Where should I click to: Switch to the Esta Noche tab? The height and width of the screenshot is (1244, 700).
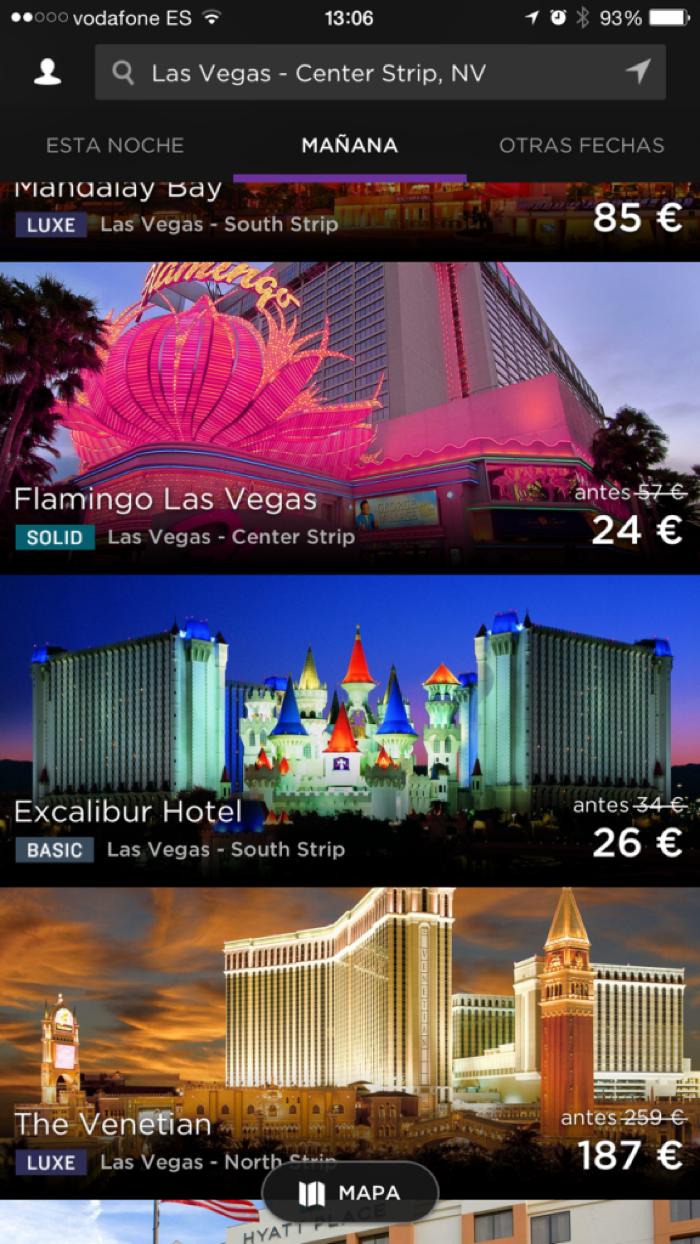click(x=115, y=145)
